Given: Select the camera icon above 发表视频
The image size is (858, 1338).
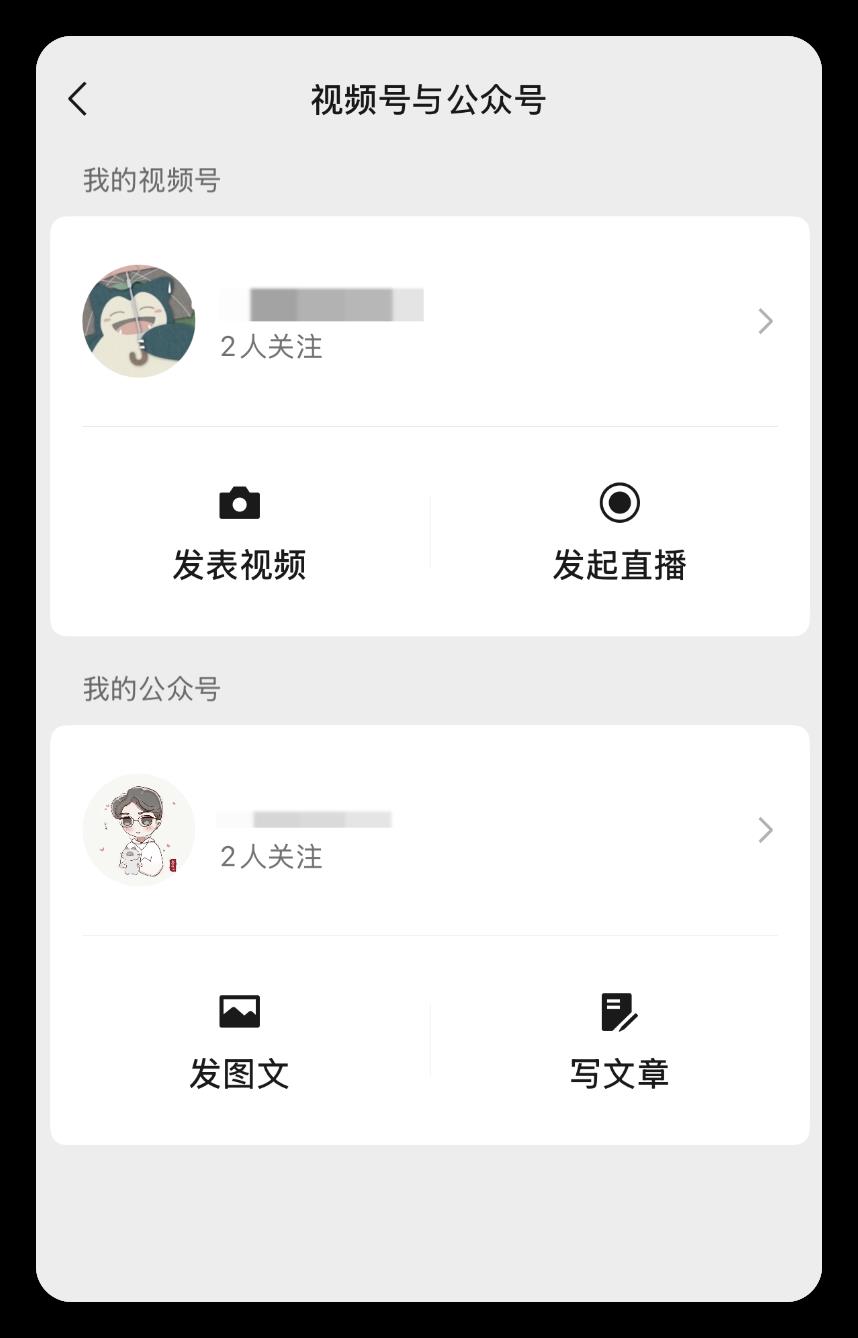Looking at the screenshot, I should click(x=240, y=503).
